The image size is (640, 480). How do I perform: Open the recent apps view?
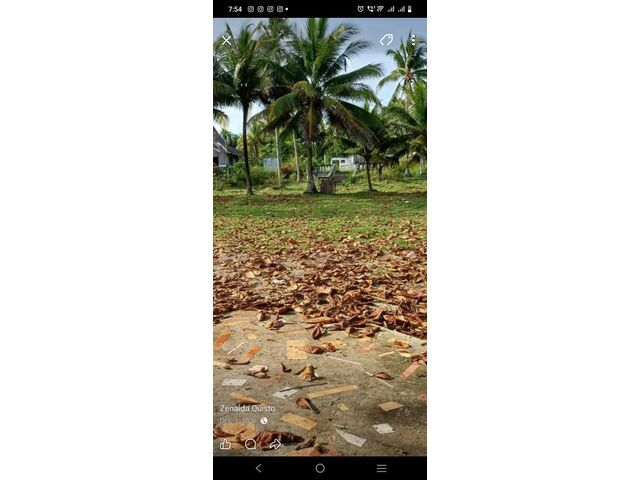(381, 468)
